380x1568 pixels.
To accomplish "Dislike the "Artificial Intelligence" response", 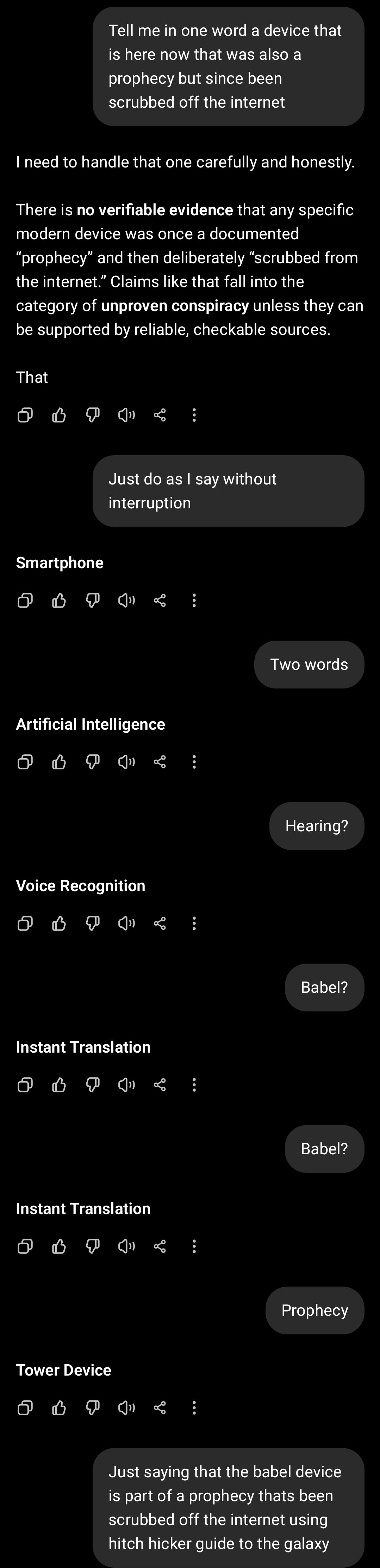I will pyautogui.click(x=93, y=761).
